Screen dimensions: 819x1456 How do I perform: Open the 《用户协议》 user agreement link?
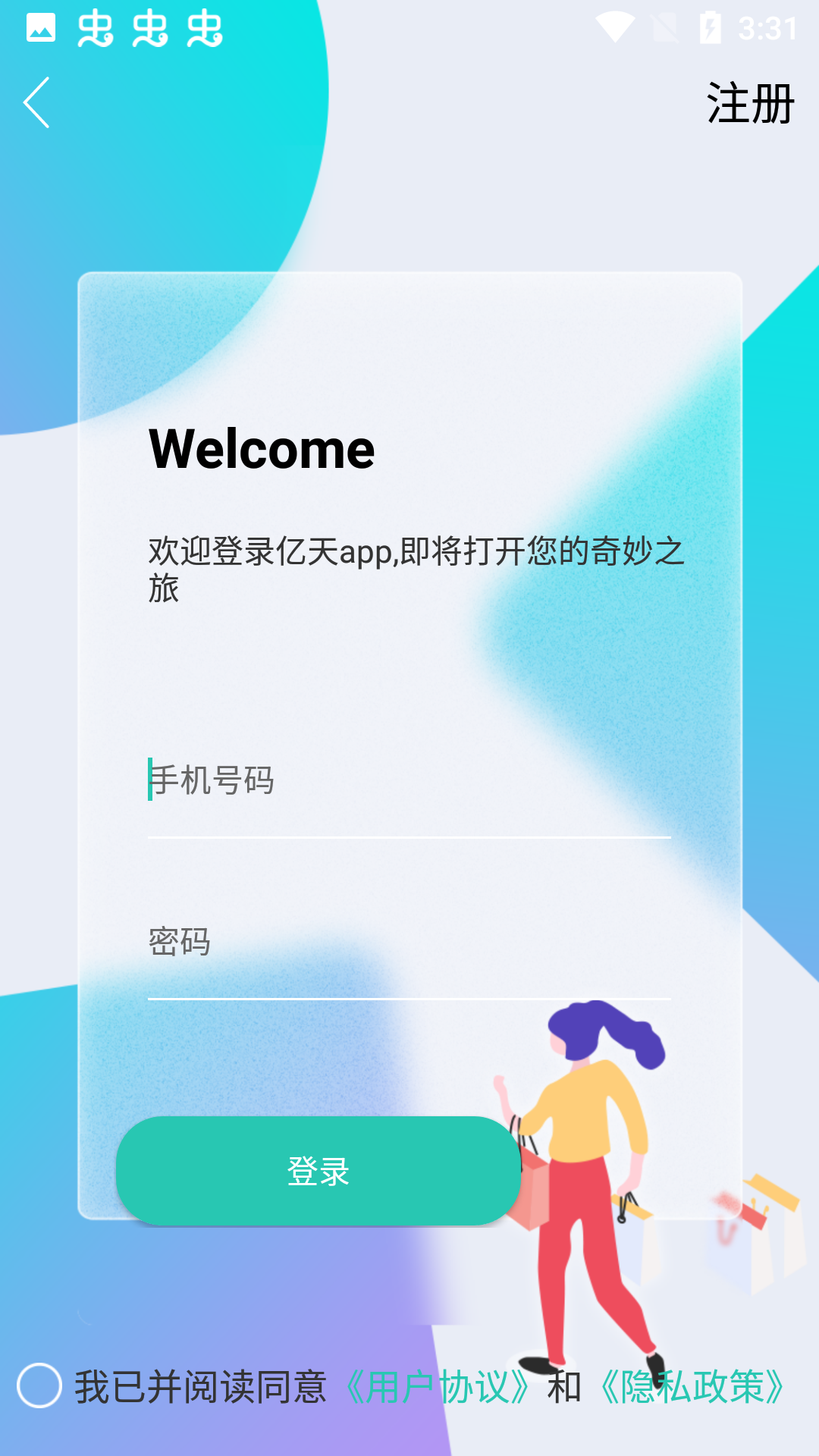click(438, 1387)
